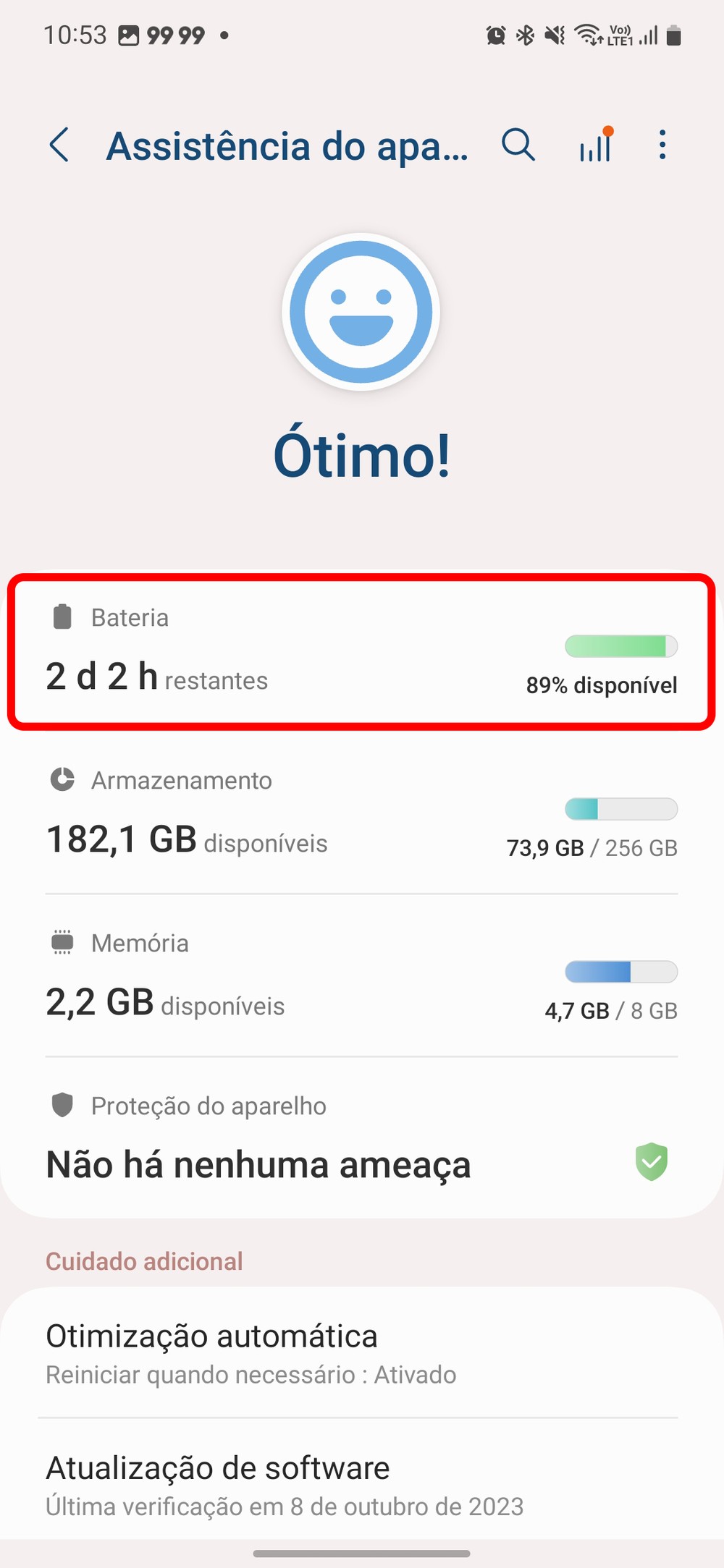Open the search magnifier icon

tap(518, 145)
